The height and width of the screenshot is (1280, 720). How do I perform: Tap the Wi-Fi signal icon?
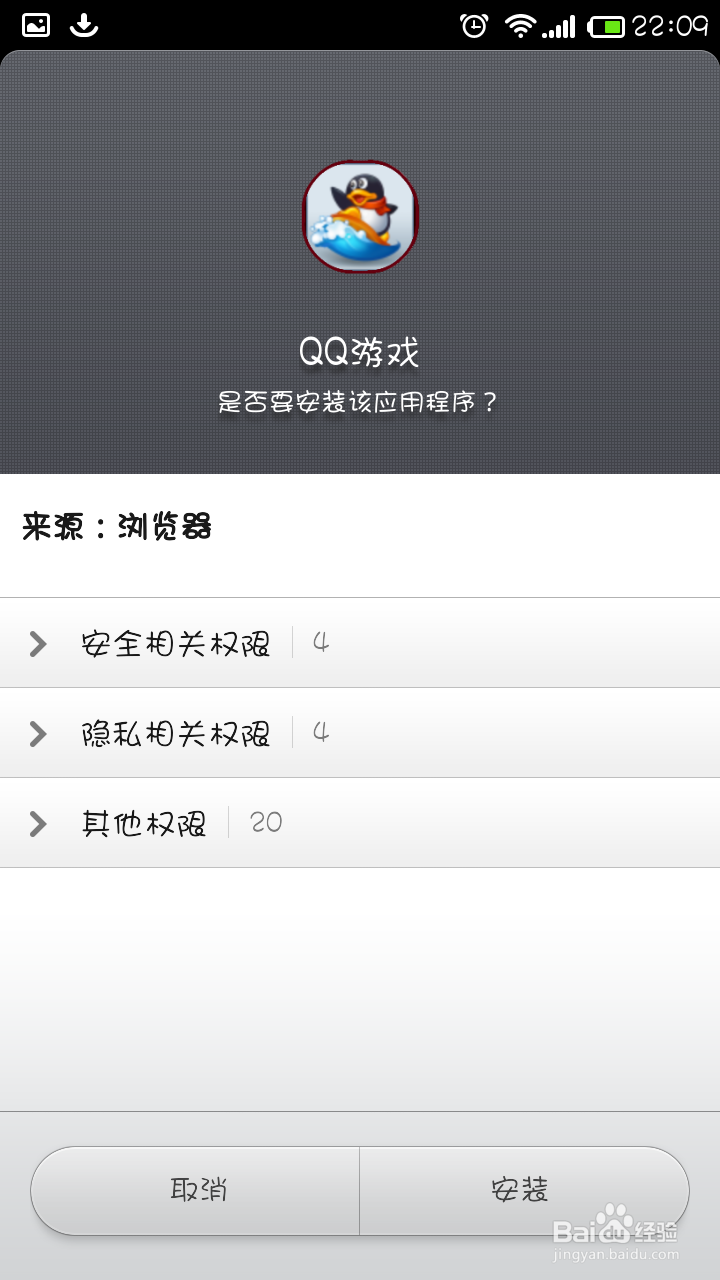click(x=521, y=22)
